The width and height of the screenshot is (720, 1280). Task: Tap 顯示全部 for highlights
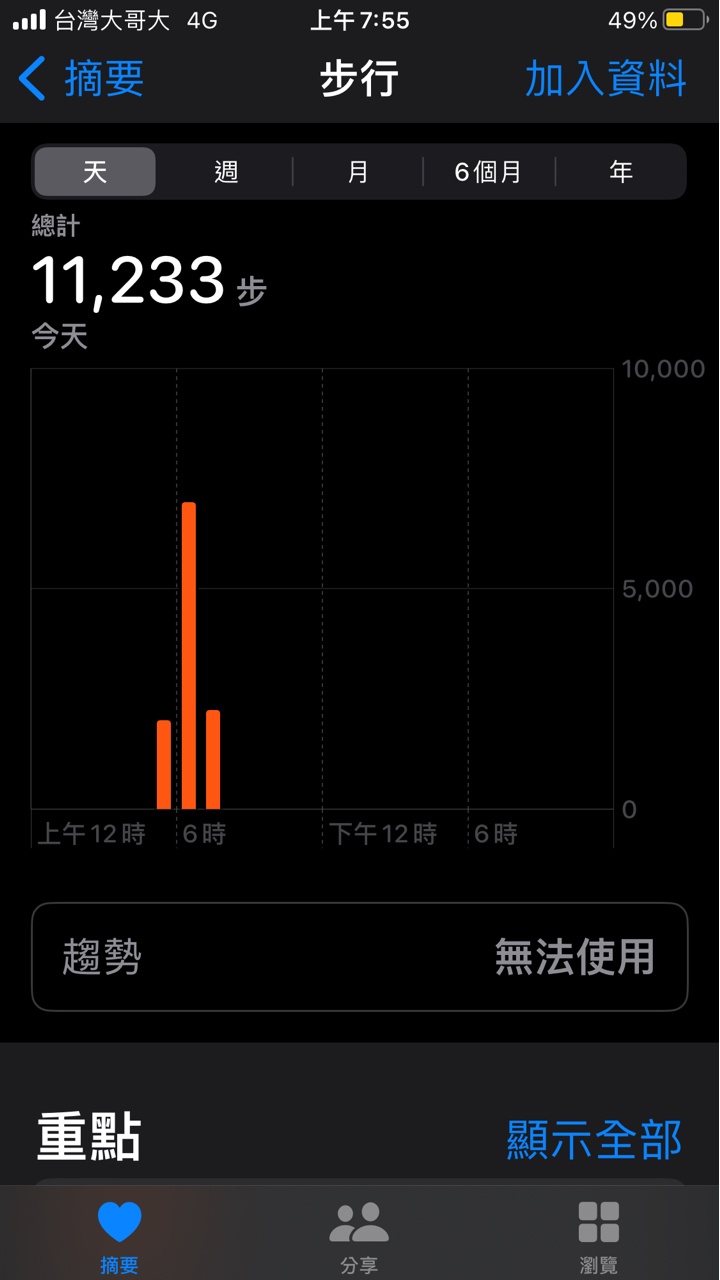594,1139
